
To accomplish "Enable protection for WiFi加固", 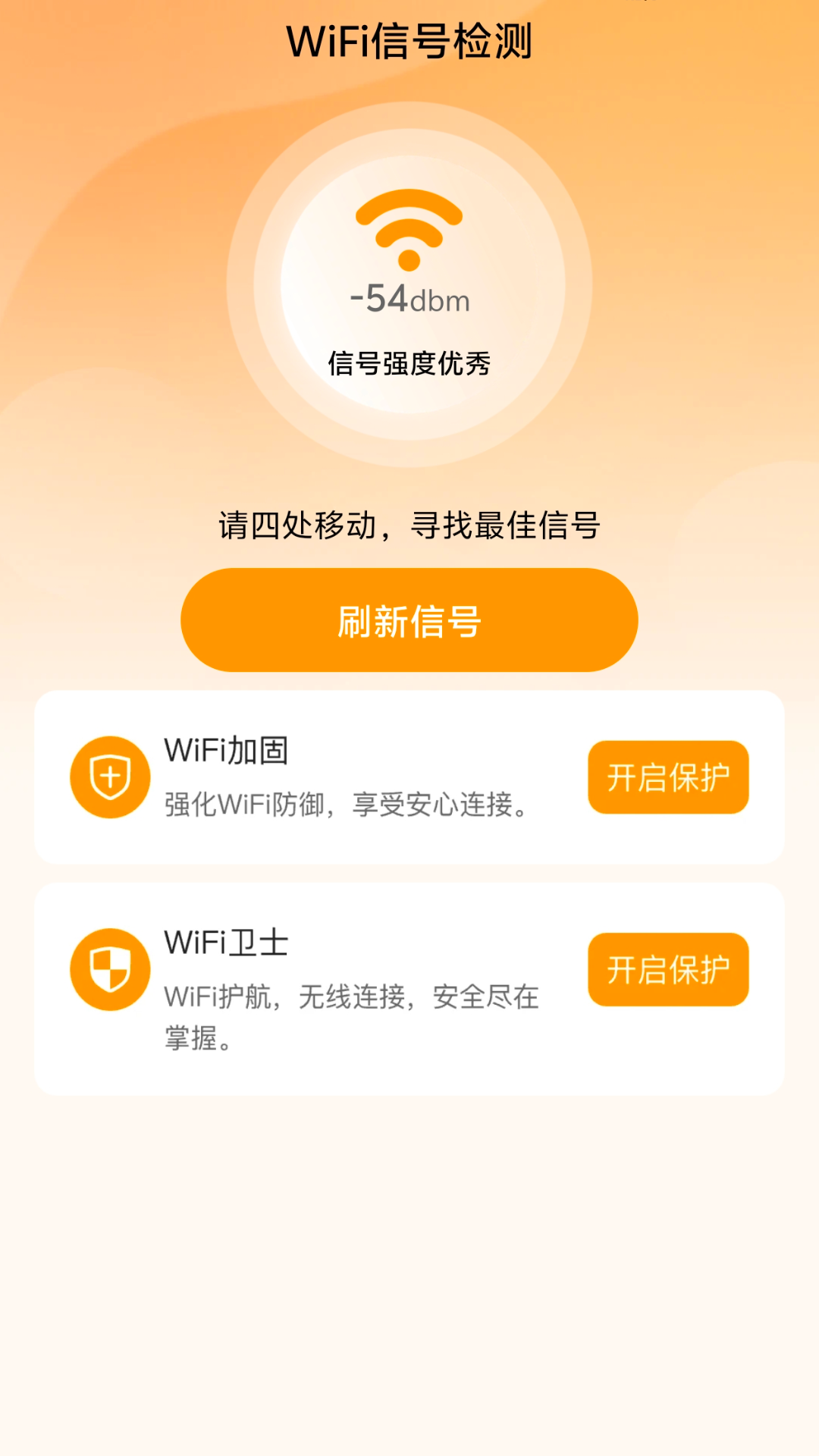I will click(x=668, y=777).
